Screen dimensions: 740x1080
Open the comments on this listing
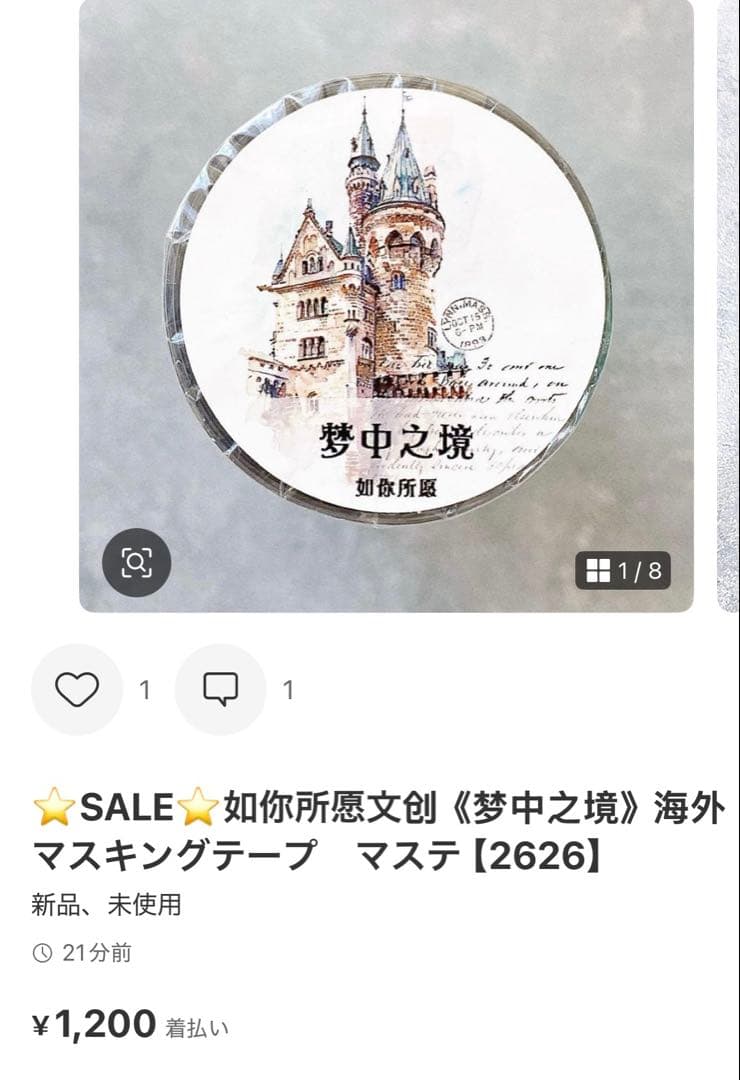(x=220, y=690)
